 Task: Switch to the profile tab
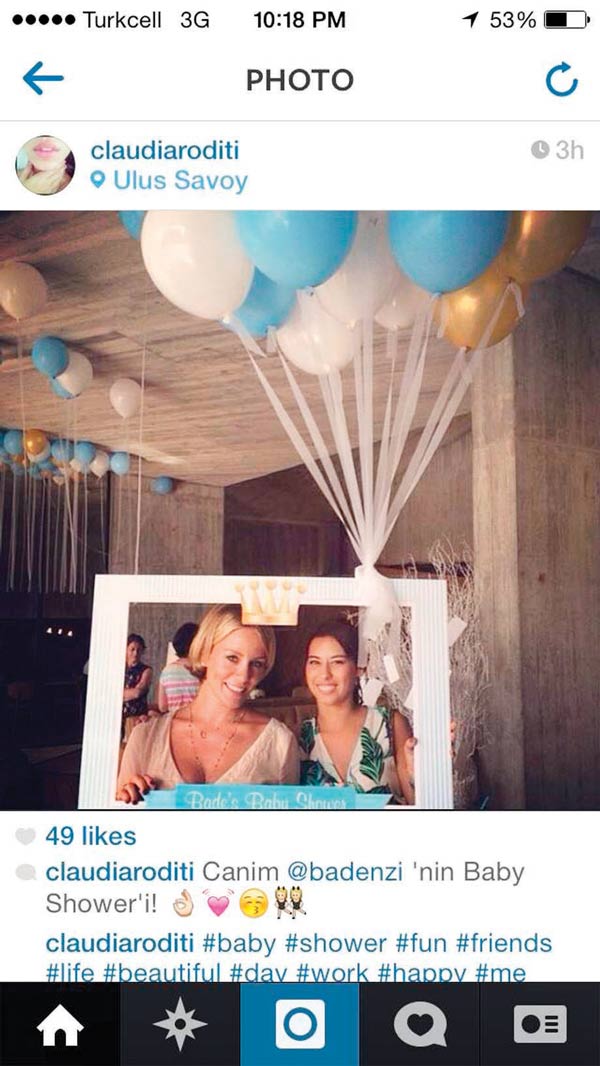pos(540,1025)
